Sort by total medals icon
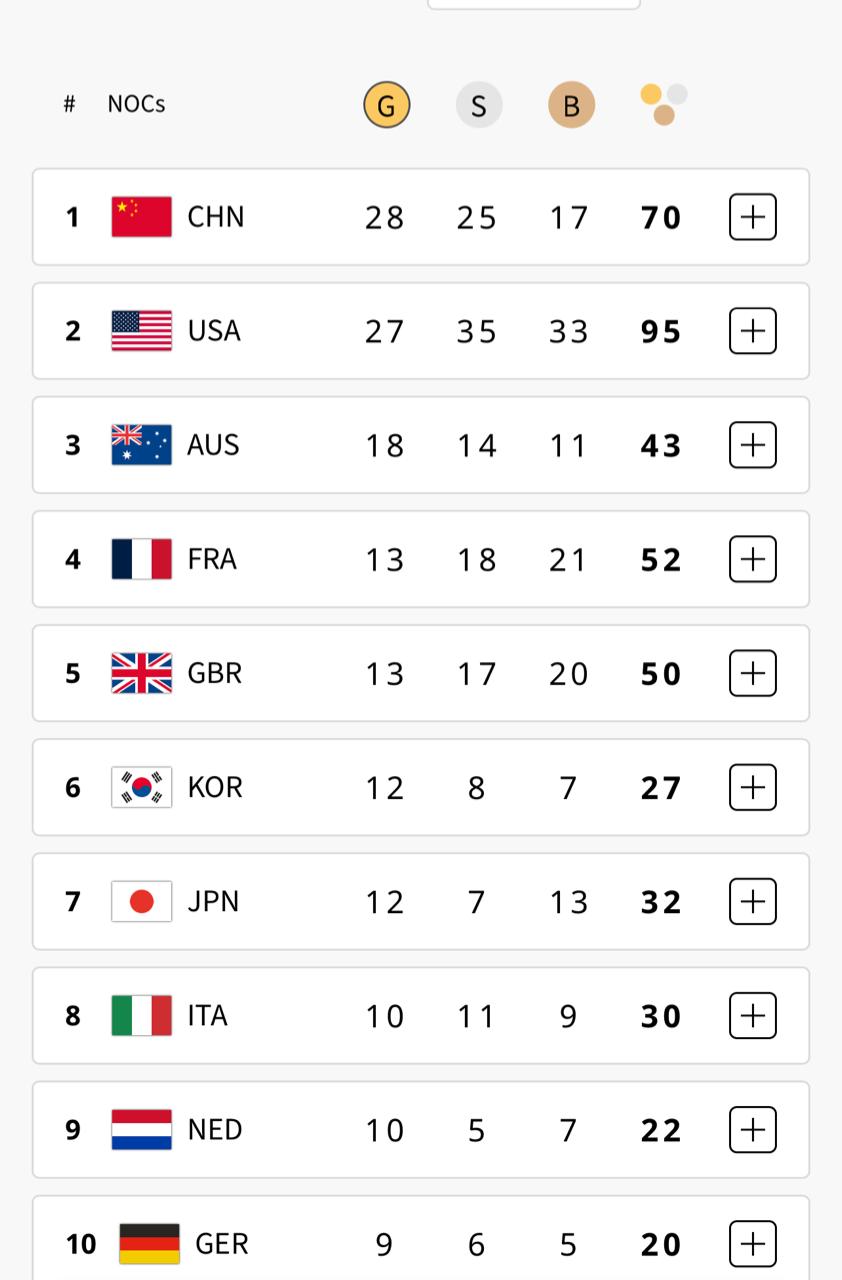This screenshot has height=1280, width=842. 663,105
